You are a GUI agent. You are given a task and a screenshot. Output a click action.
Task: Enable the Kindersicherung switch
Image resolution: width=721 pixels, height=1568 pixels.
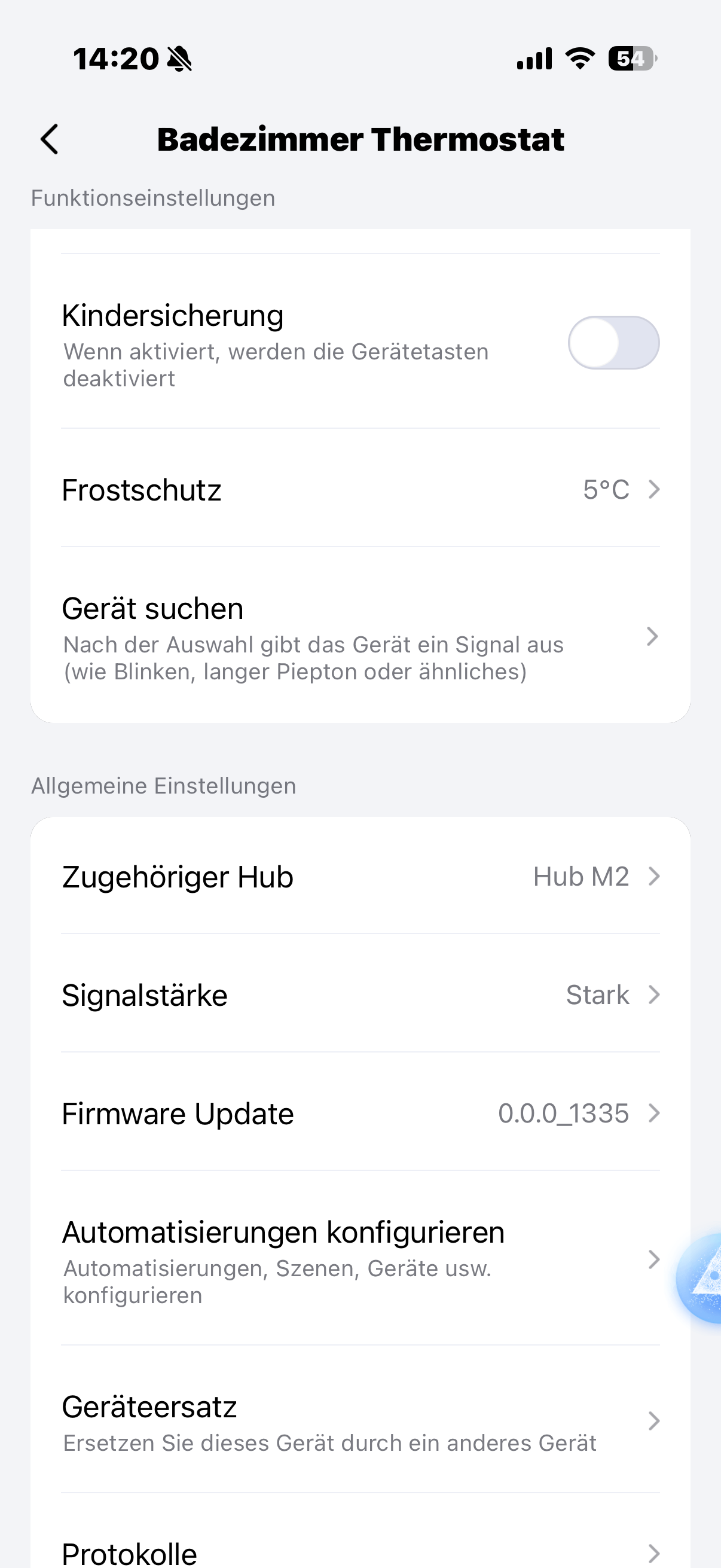pos(613,343)
